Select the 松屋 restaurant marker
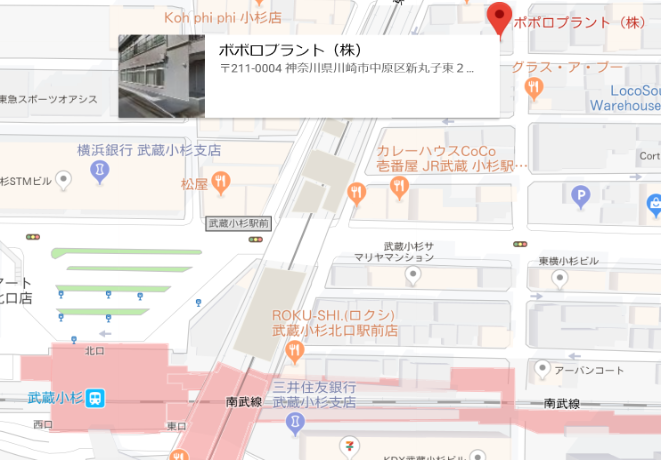 click(221, 181)
